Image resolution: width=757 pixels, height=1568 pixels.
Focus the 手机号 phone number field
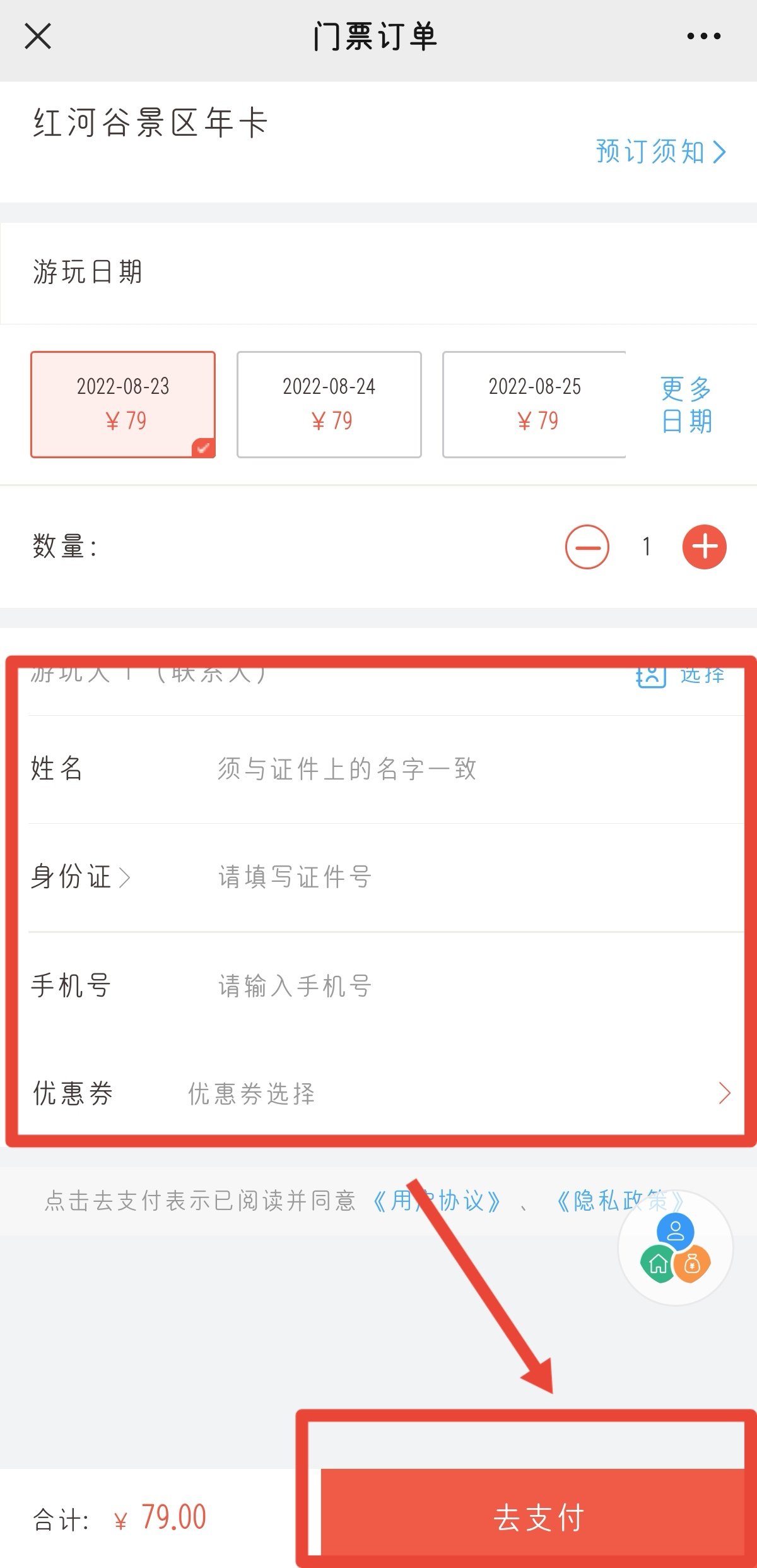pos(442,985)
